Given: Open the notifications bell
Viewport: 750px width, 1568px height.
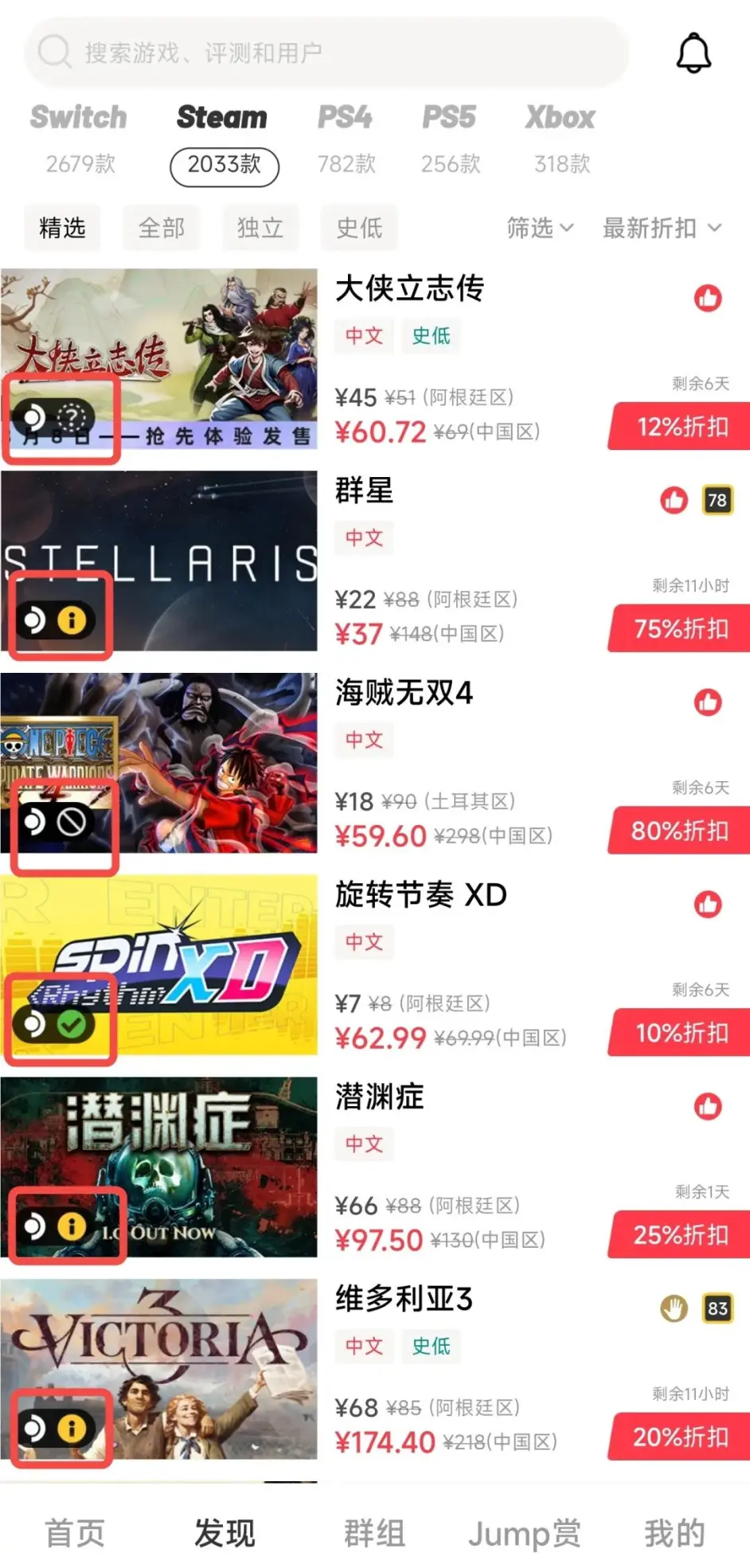Looking at the screenshot, I should [x=693, y=53].
